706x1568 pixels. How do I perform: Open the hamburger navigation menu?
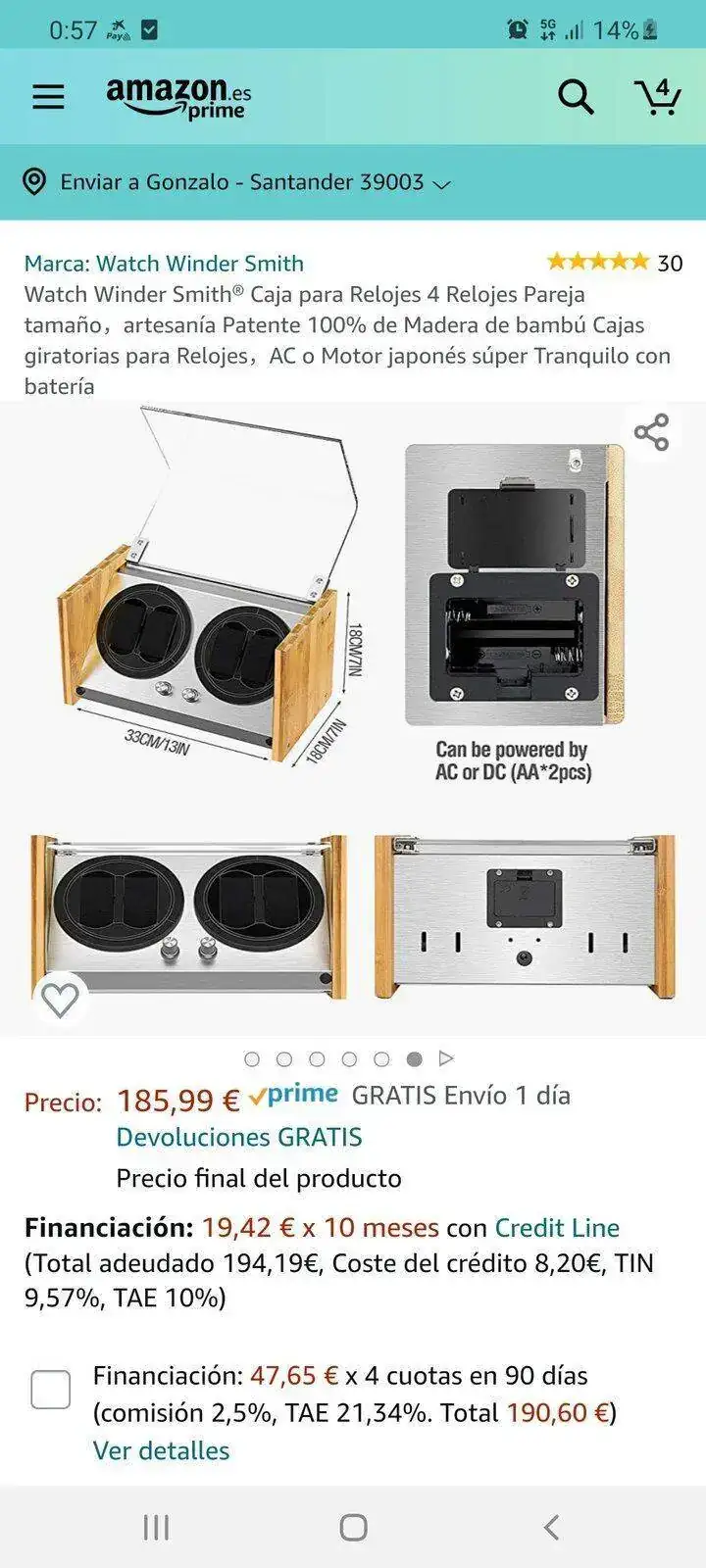pos(48,96)
